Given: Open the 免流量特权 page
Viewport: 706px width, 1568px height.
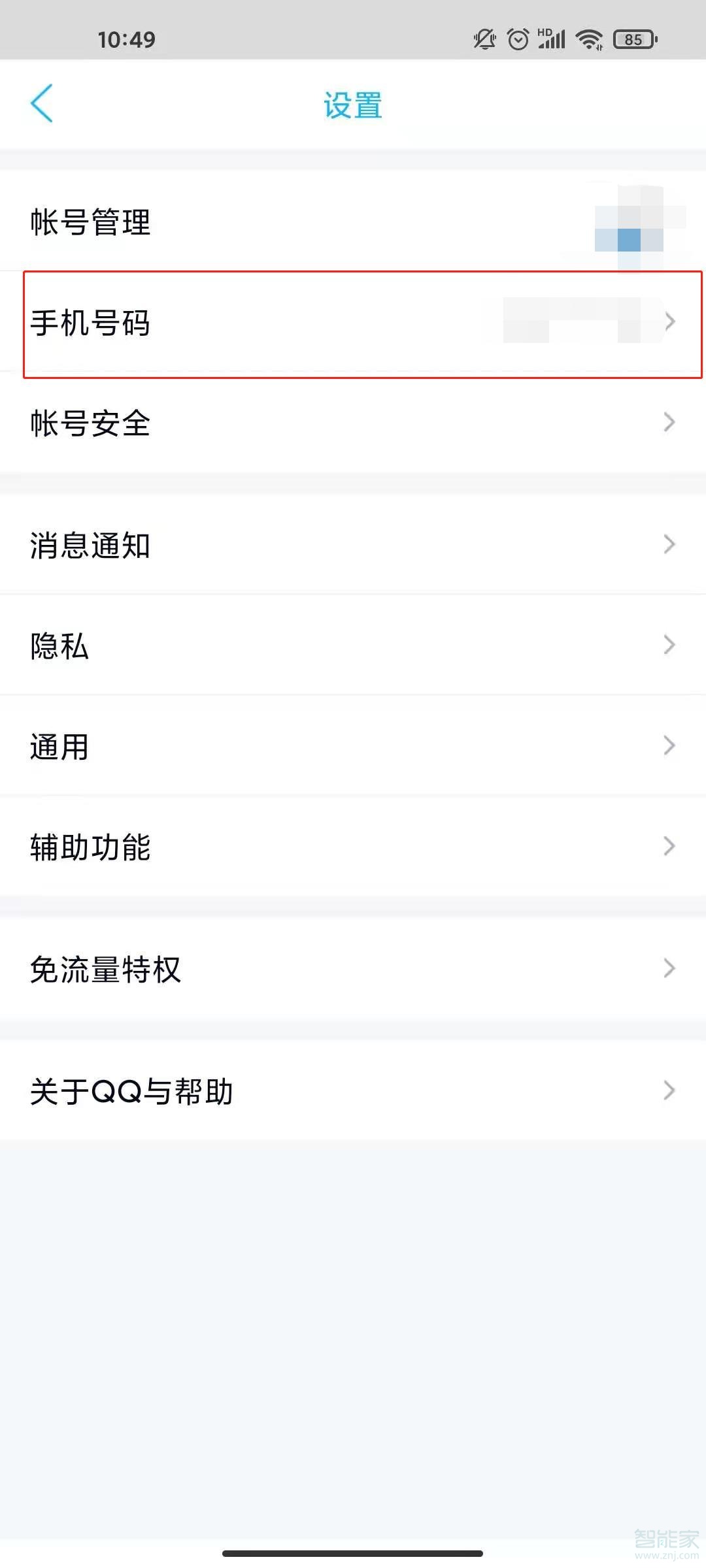Looking at the screenshot, I should (x=353, y=968).
